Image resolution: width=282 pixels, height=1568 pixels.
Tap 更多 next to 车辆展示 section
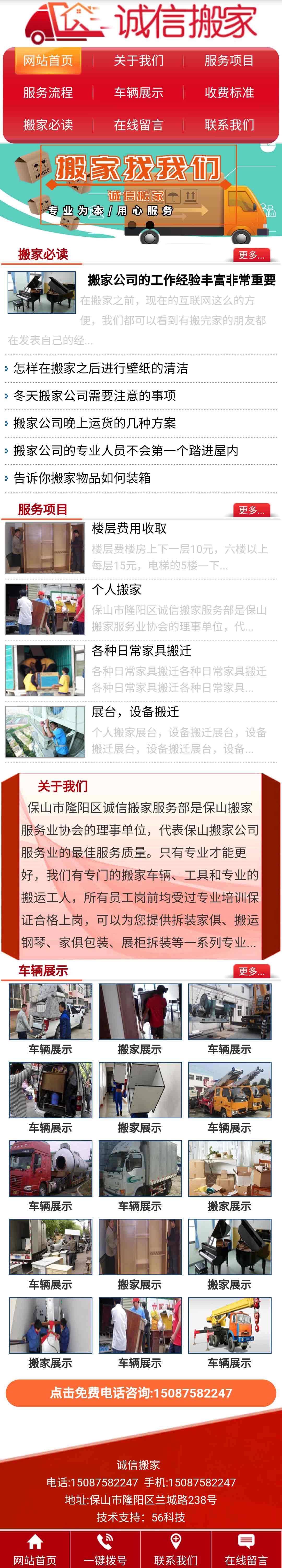(251, 971)
